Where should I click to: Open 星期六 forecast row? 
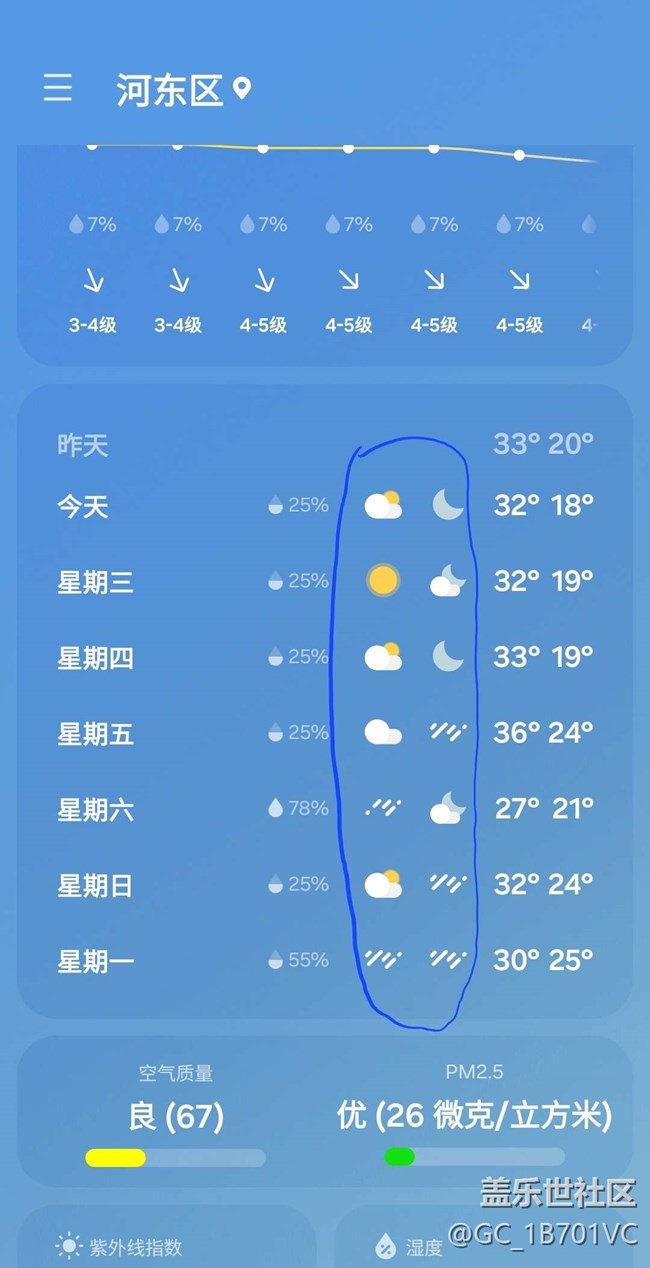[325, 809]
